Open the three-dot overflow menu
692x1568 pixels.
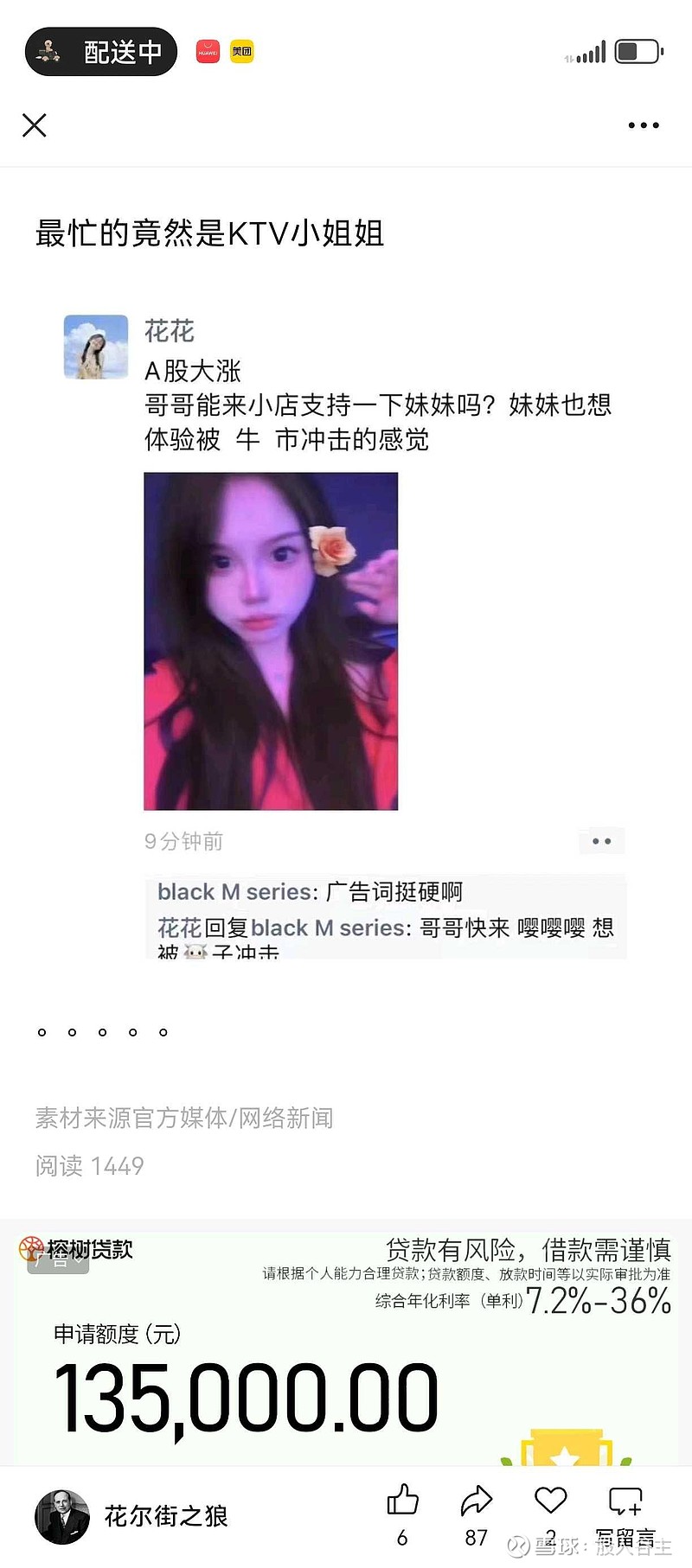[x=644, y=125]
